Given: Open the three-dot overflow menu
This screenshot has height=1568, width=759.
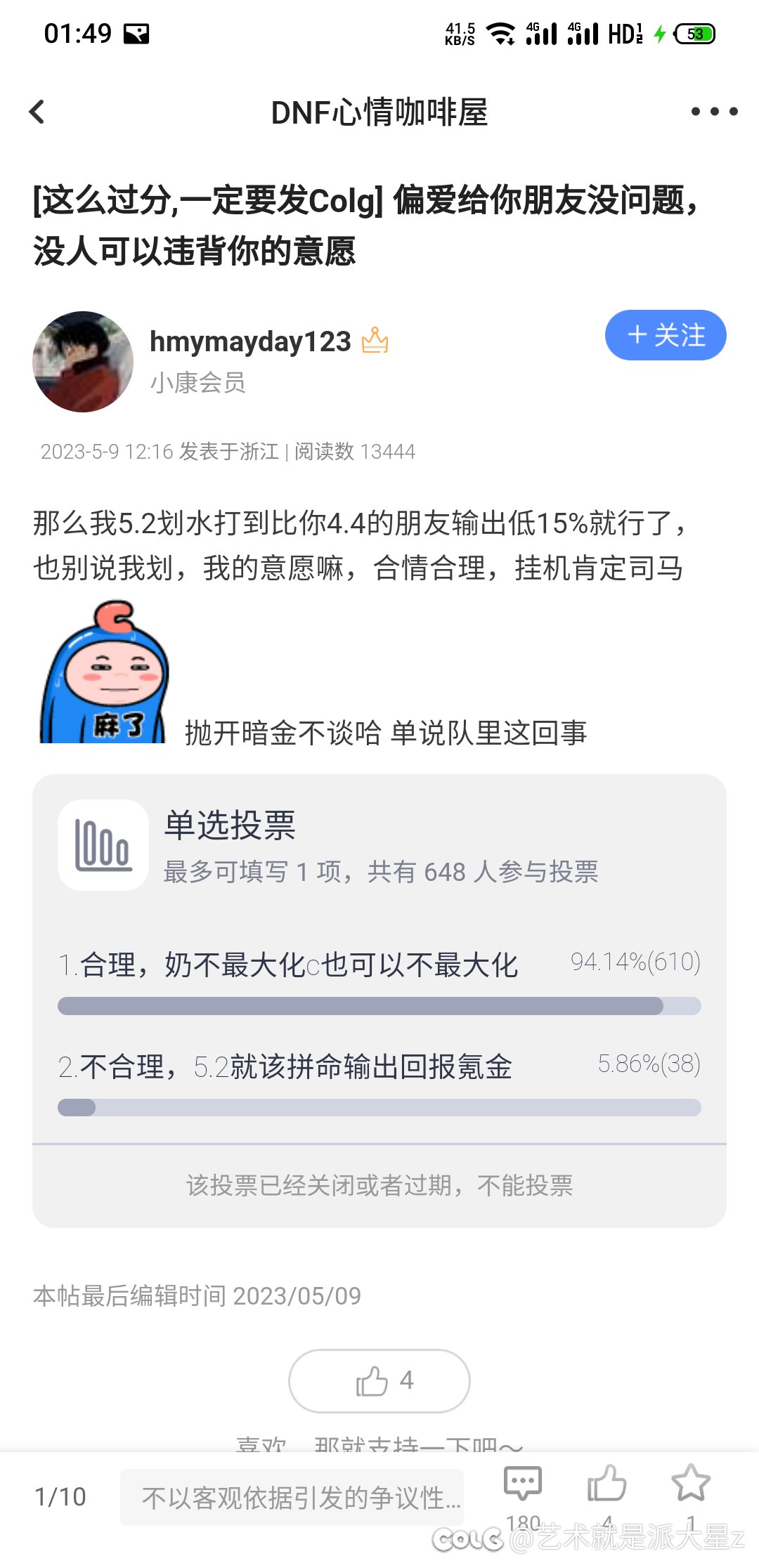Looking at the screenshot, I should tap(714, 112).
